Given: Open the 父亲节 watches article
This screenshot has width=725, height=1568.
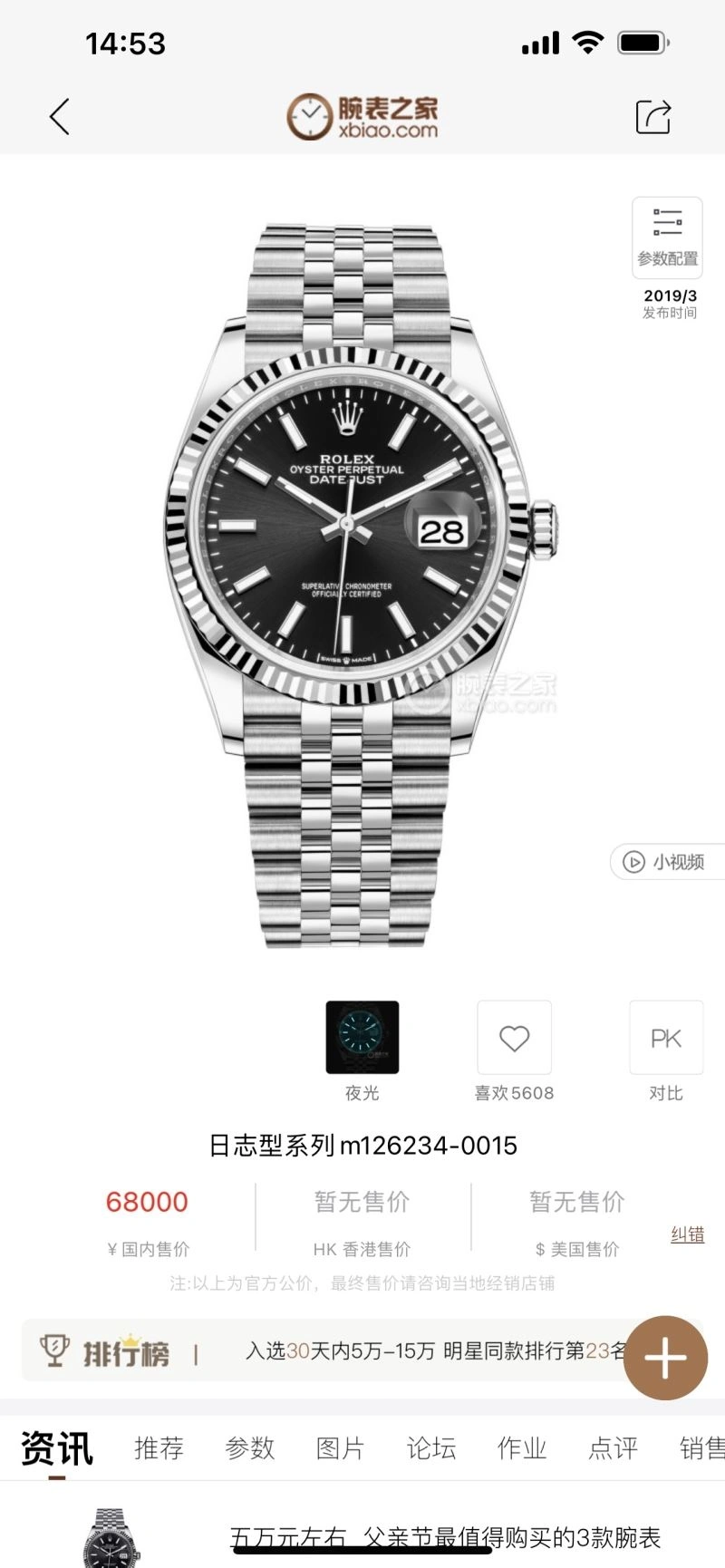Looking at the screenshot, I should [x=444, y=1538].
